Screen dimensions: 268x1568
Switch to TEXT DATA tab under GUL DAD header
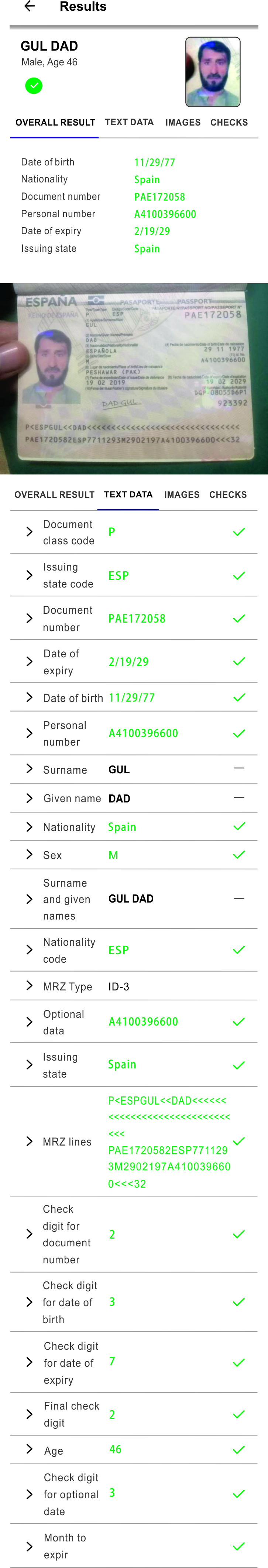pos(129,122)
